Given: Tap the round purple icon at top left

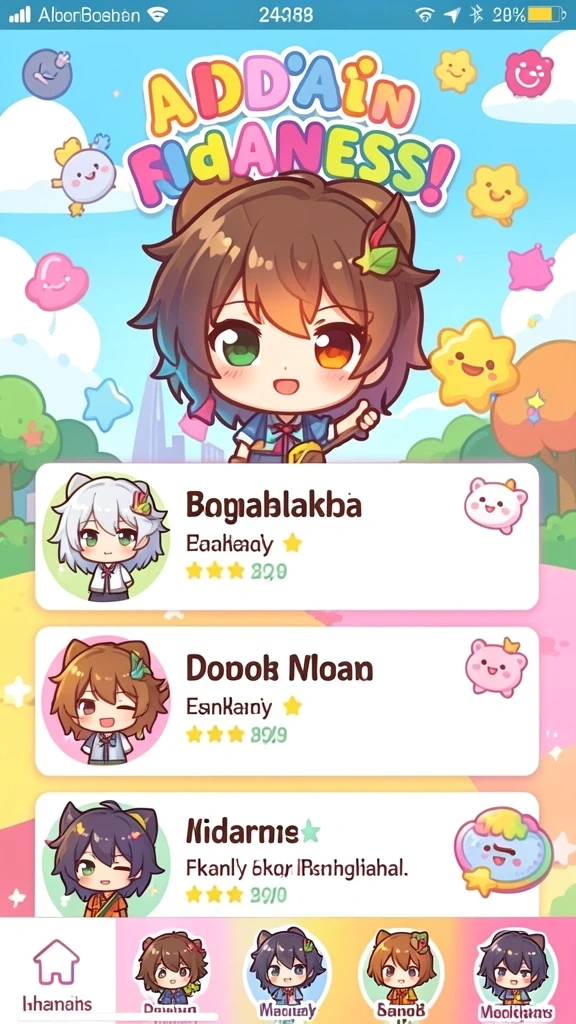Looking at the screenshot, I should point(46,73).
